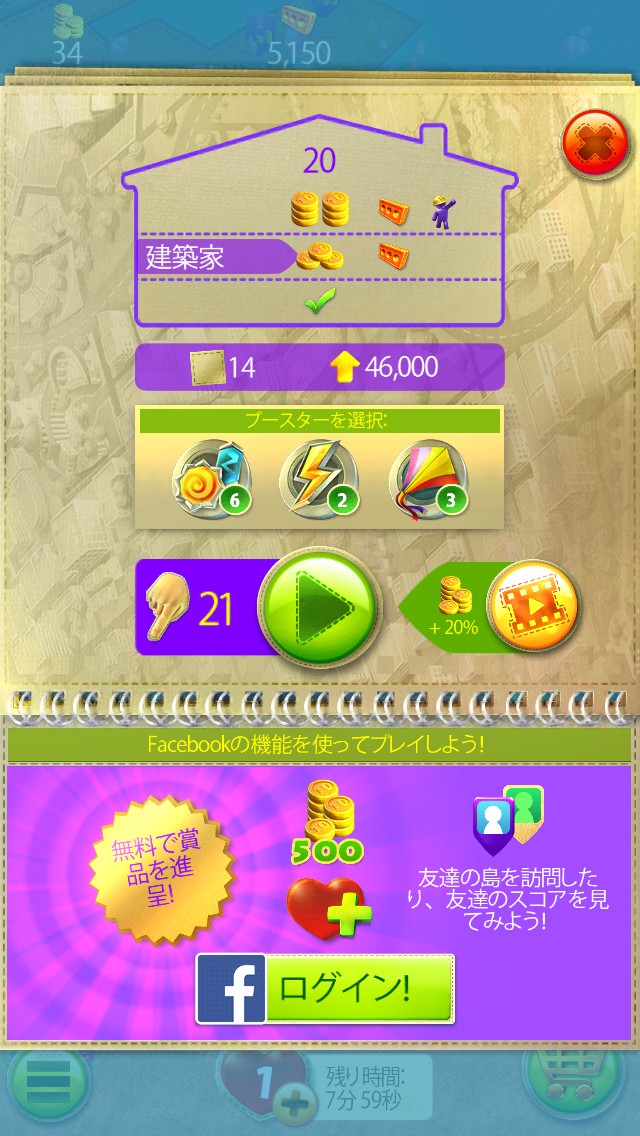
Task: Select the swirl candy booster with 6 left
Action: tap(212, 480)
